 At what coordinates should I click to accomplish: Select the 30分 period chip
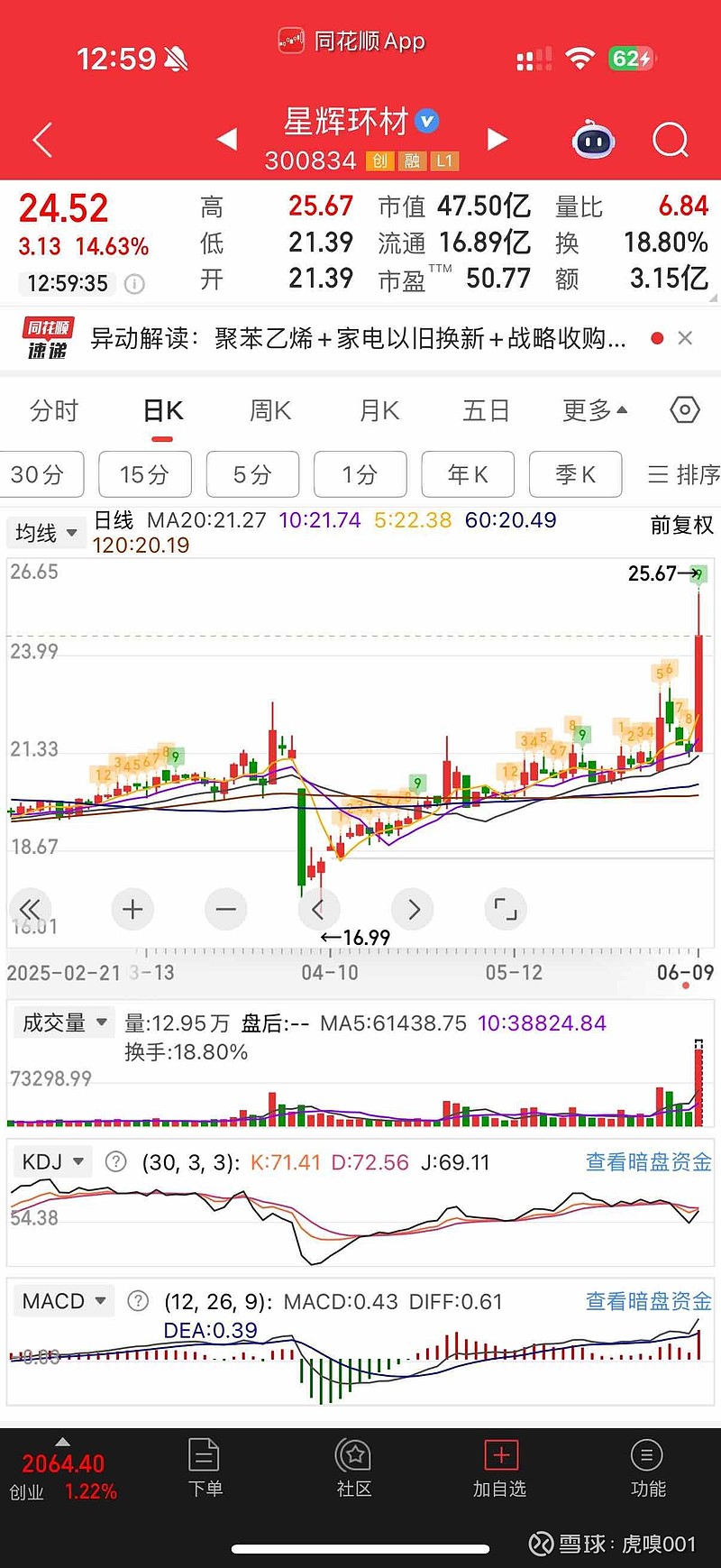tap(38, 474)
